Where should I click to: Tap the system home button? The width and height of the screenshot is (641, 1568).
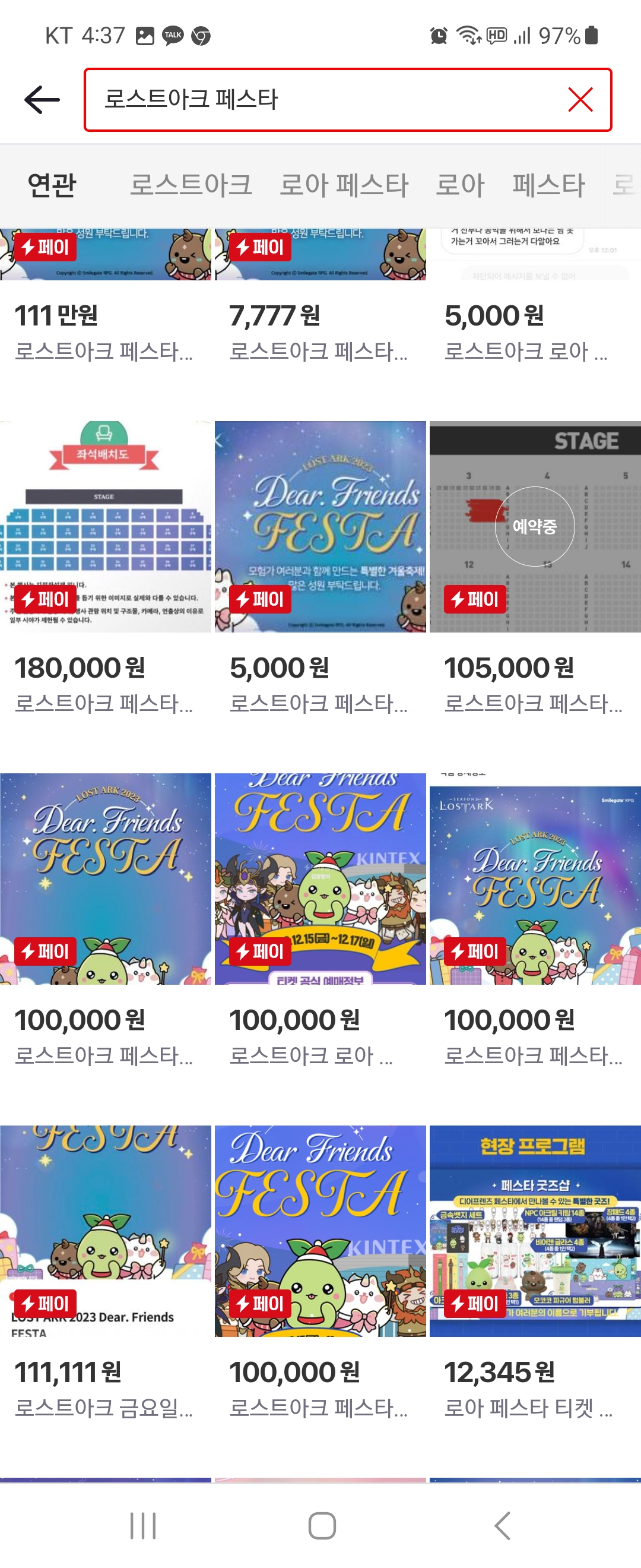pyautogui.click(x=322, y=1525)
